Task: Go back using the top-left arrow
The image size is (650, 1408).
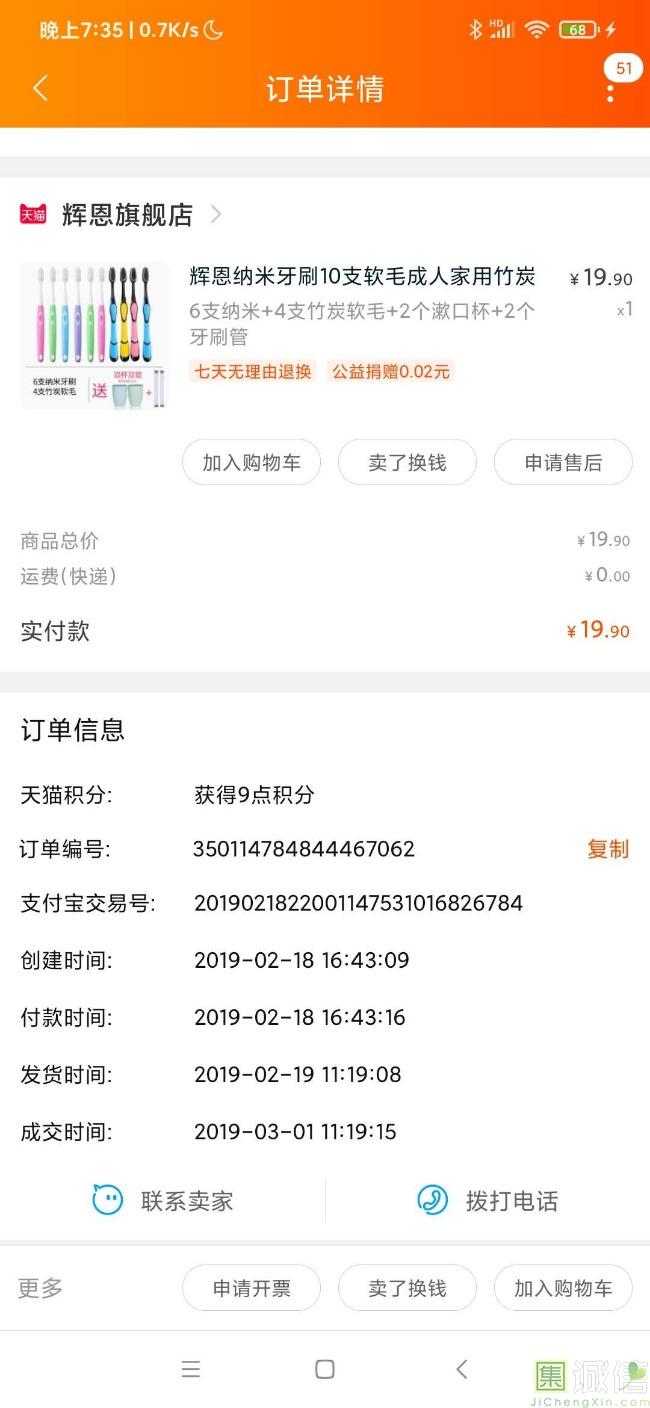Action: click(40, 88)
